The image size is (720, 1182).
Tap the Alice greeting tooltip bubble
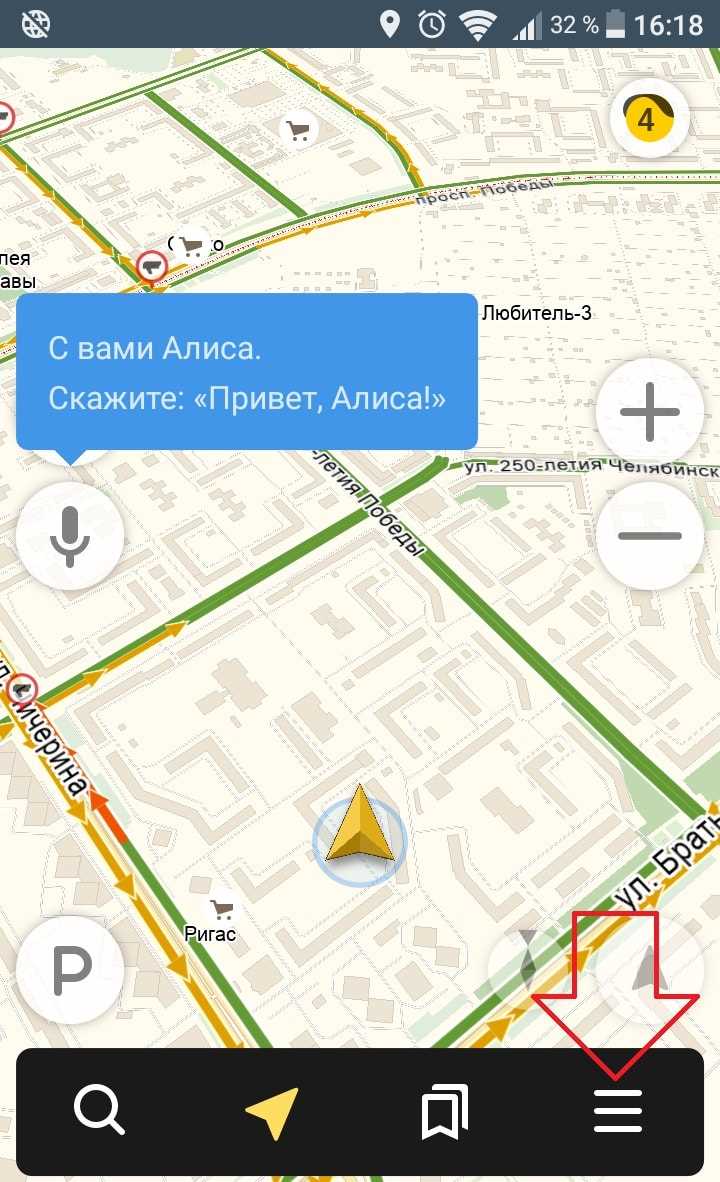pos(246,372)
